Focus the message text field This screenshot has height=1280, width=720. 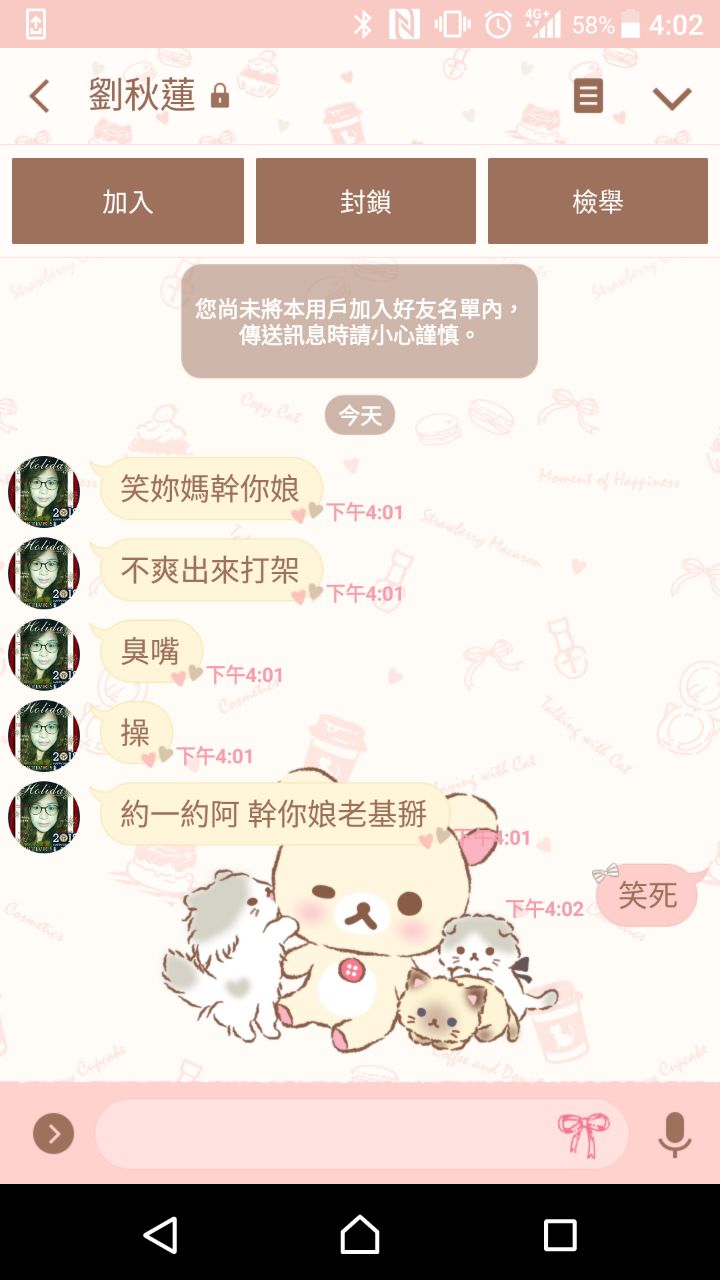pyautogui.click(x=320, y=1134)
